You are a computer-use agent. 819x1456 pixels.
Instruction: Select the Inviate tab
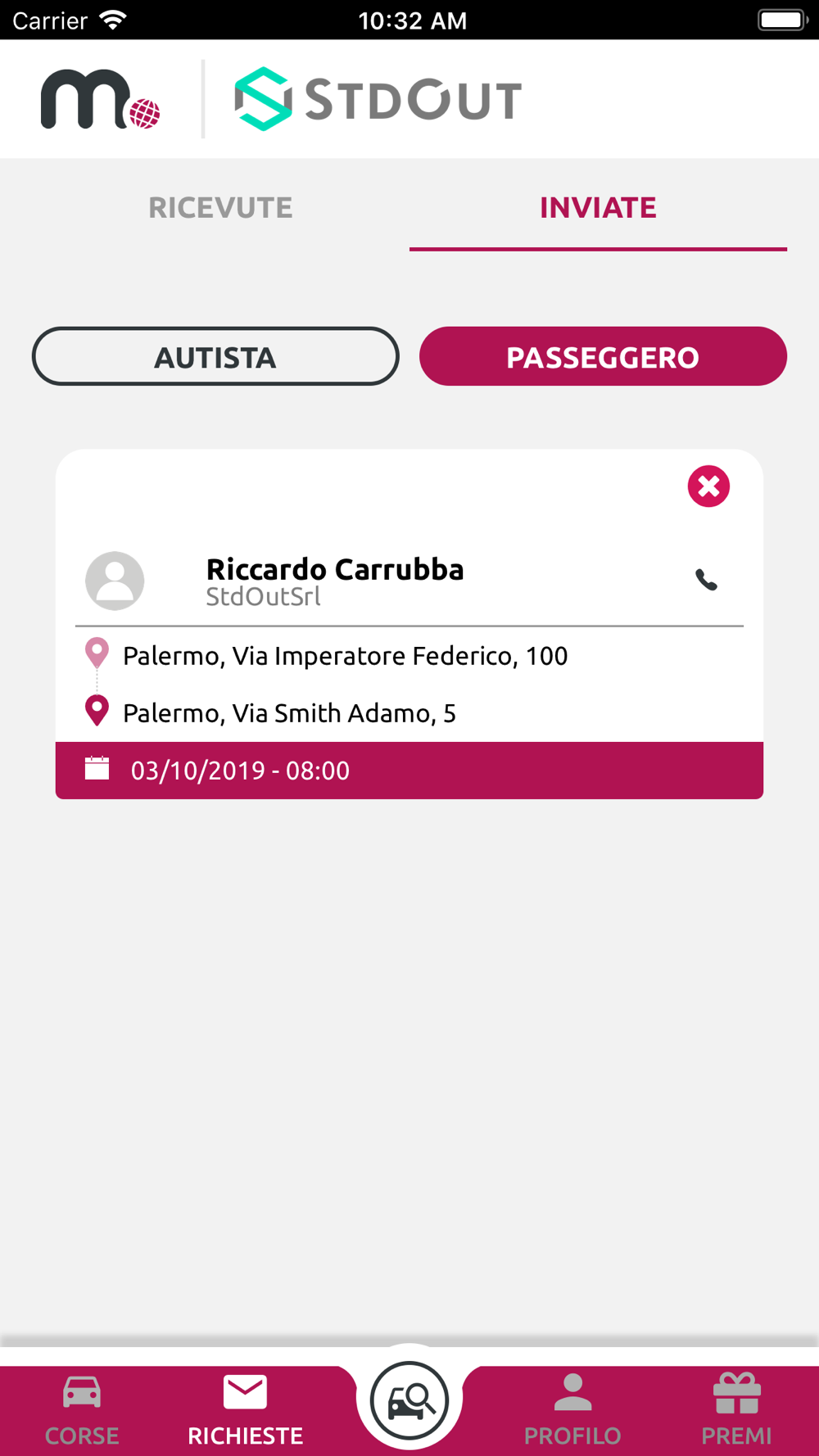tap(598, 208)
